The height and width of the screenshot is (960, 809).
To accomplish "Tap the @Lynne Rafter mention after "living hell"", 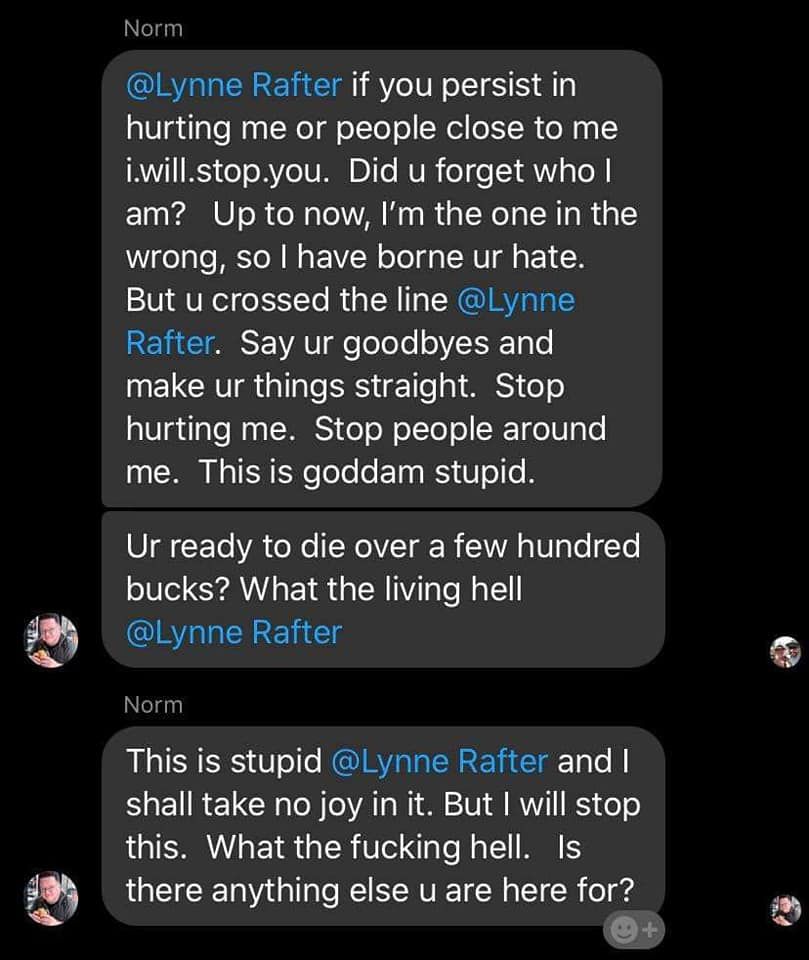I will click(234, 632).
